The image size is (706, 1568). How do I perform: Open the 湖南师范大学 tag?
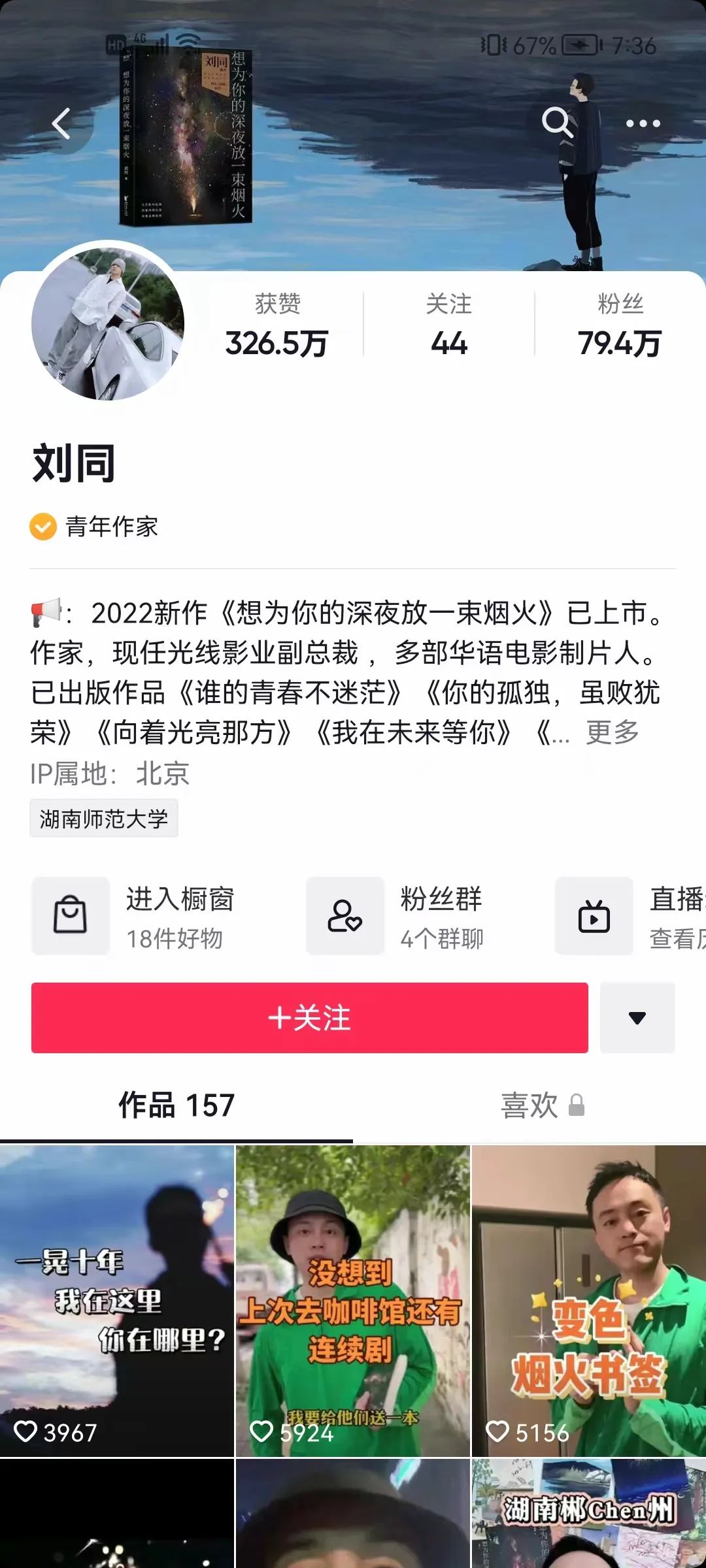coord(104,819)
